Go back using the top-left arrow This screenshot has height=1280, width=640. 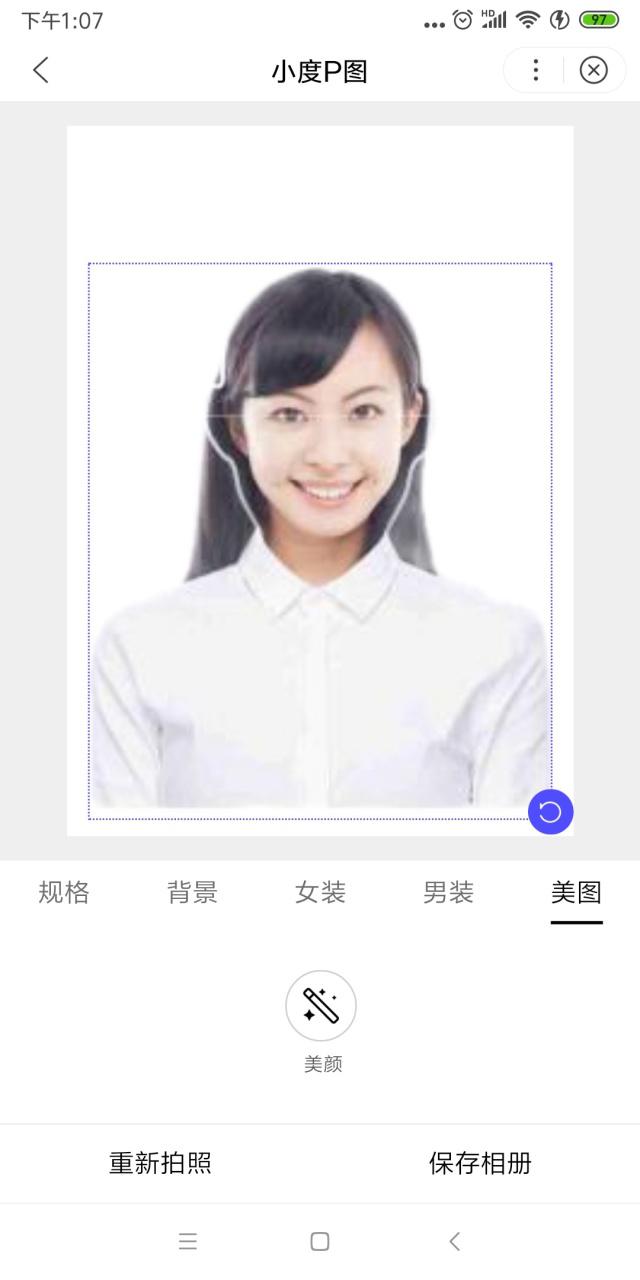coord(40,70)
